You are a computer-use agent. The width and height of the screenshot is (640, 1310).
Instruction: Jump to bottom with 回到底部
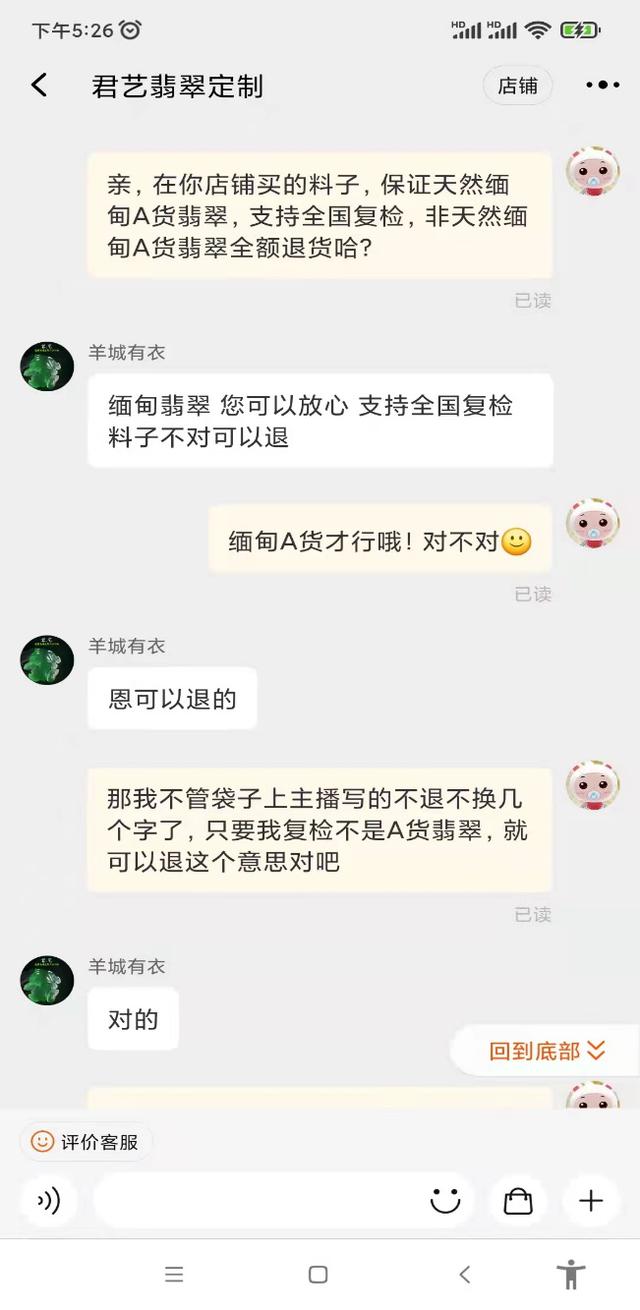(x=547, y=1051)
